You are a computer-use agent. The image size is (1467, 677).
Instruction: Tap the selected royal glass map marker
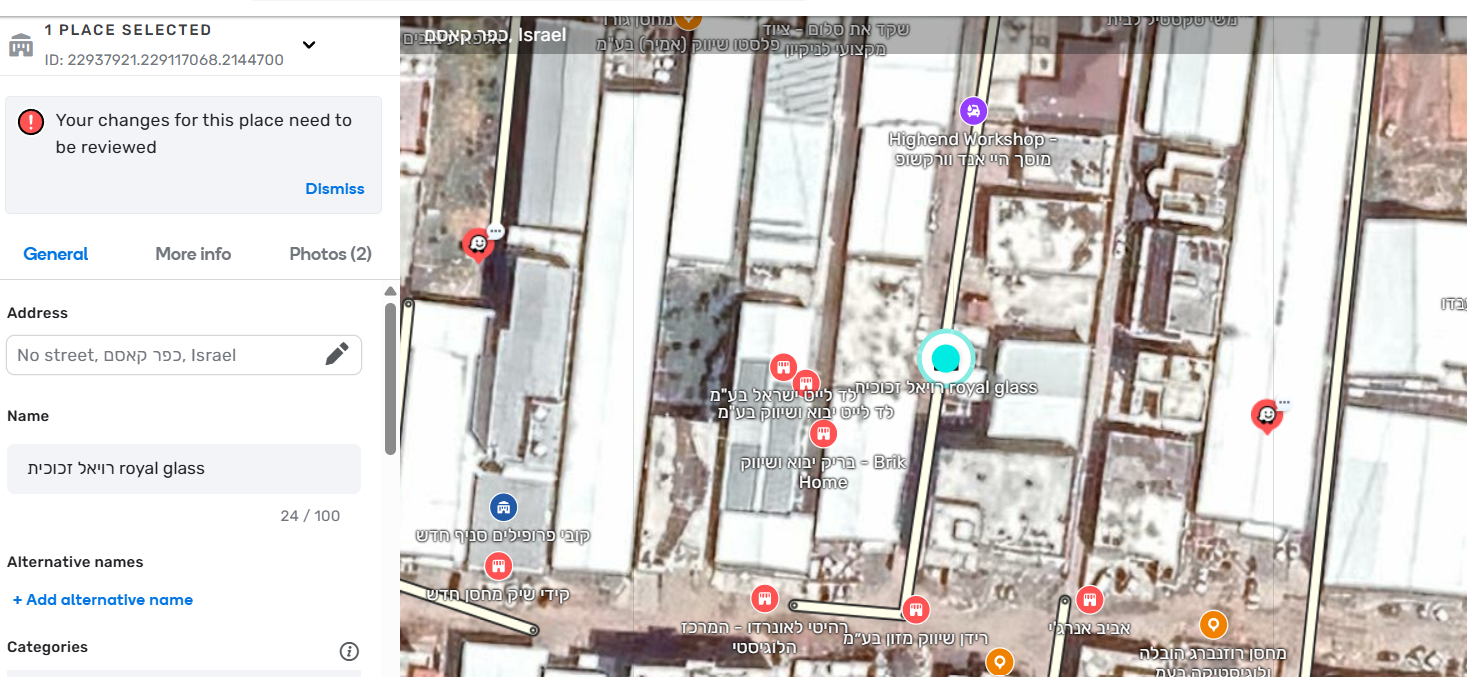946,357
